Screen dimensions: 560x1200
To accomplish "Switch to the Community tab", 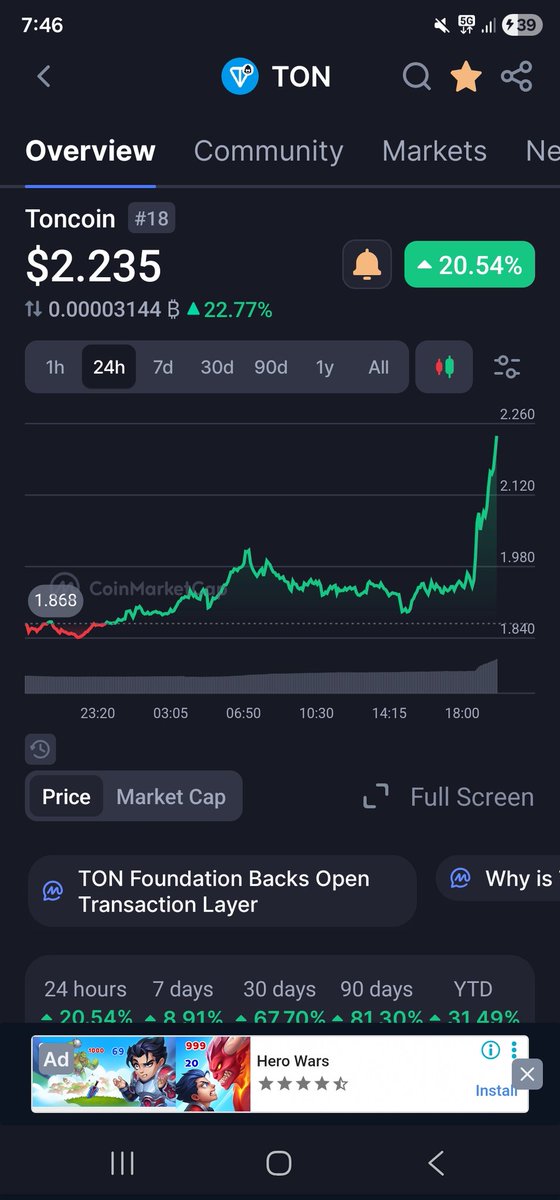I will click(268, 151).
